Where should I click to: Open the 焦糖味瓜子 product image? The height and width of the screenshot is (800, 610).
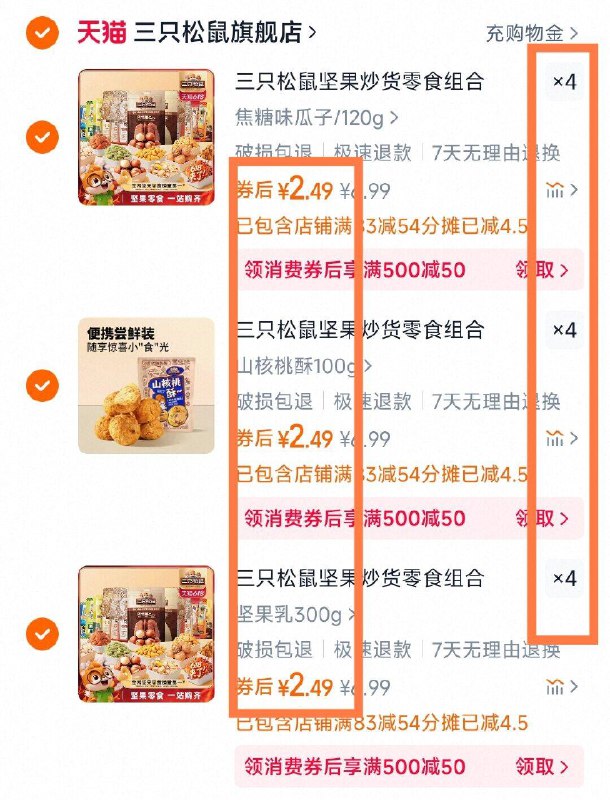click(x=146, y=137)
